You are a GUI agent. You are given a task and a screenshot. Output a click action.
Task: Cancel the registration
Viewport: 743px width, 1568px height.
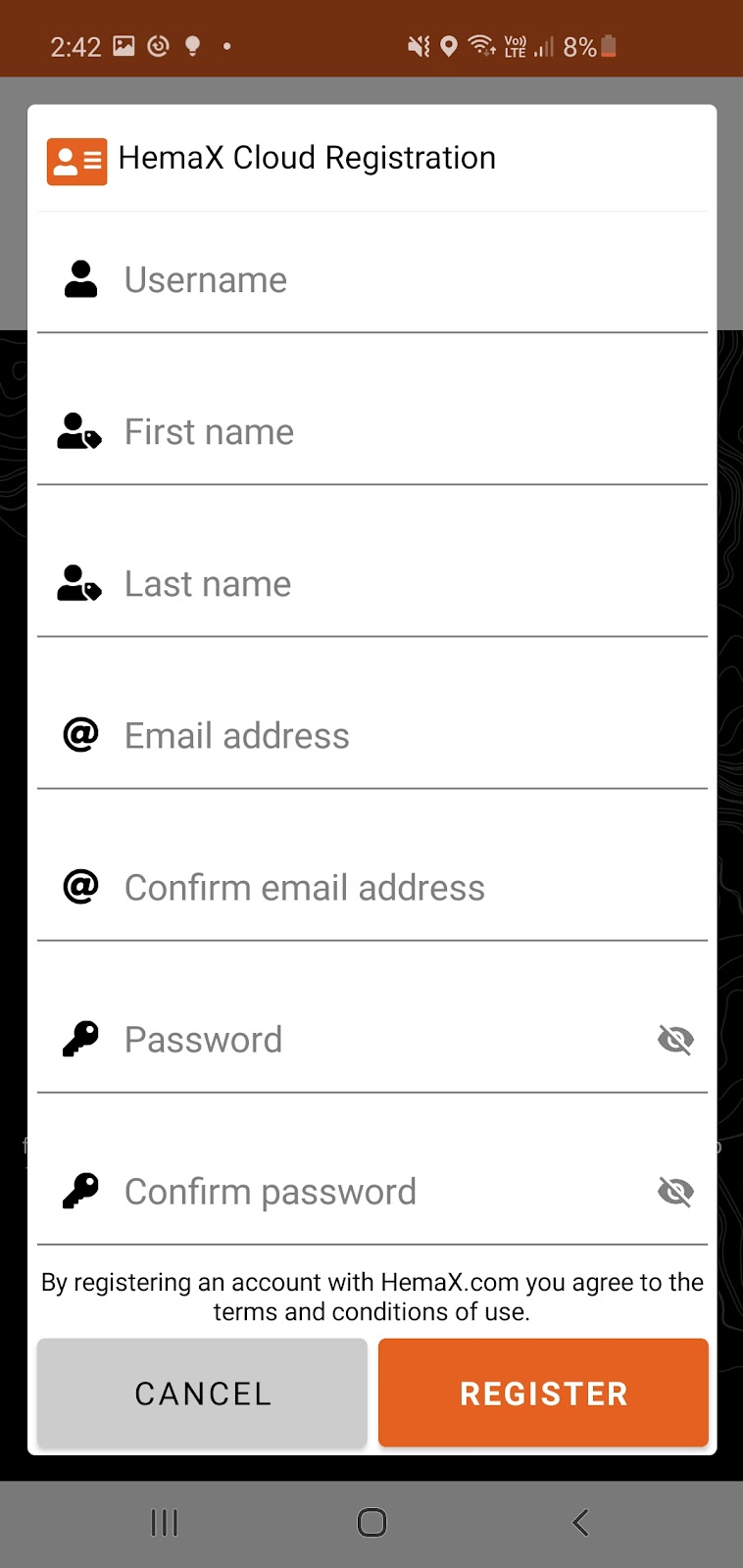click(x=202, y=1393)
